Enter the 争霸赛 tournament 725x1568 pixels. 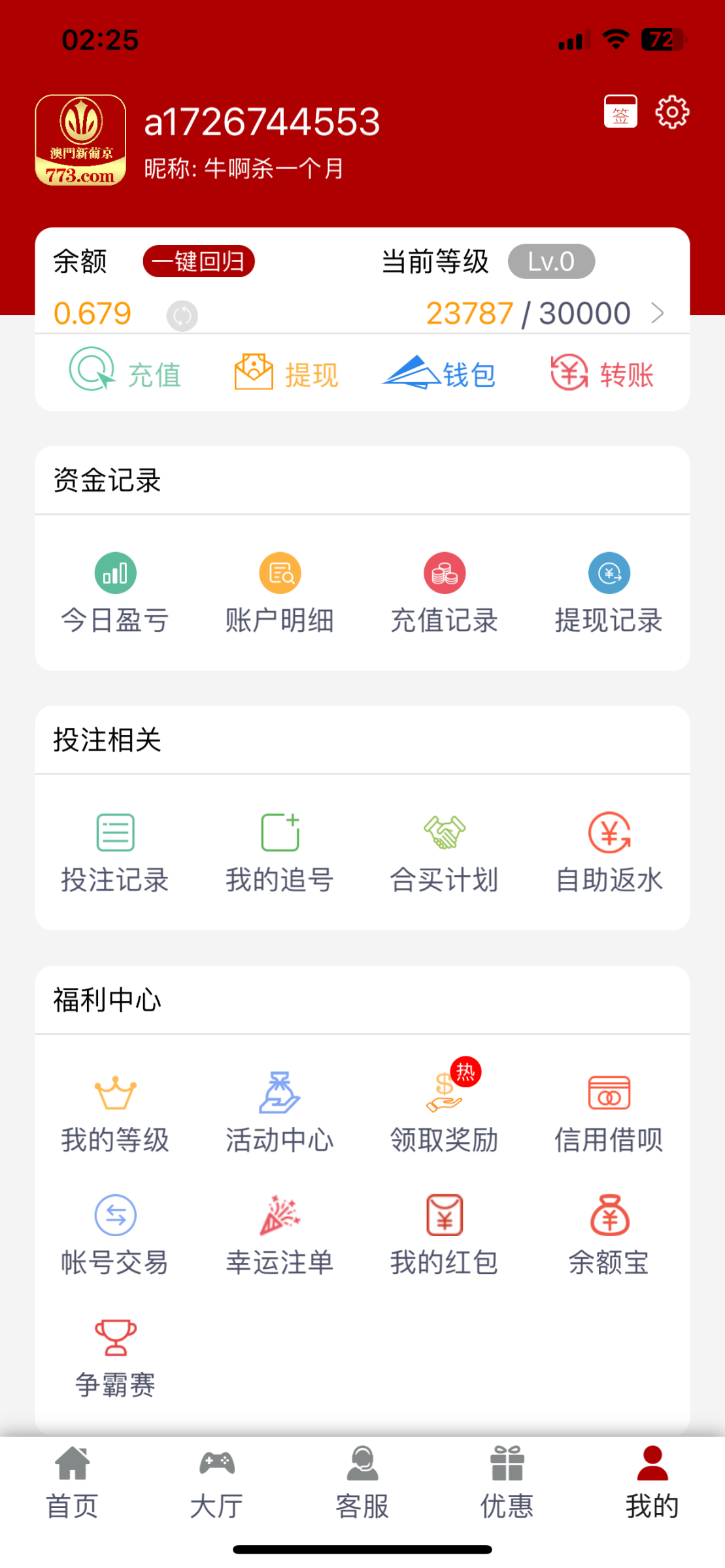click(115, 1356)
